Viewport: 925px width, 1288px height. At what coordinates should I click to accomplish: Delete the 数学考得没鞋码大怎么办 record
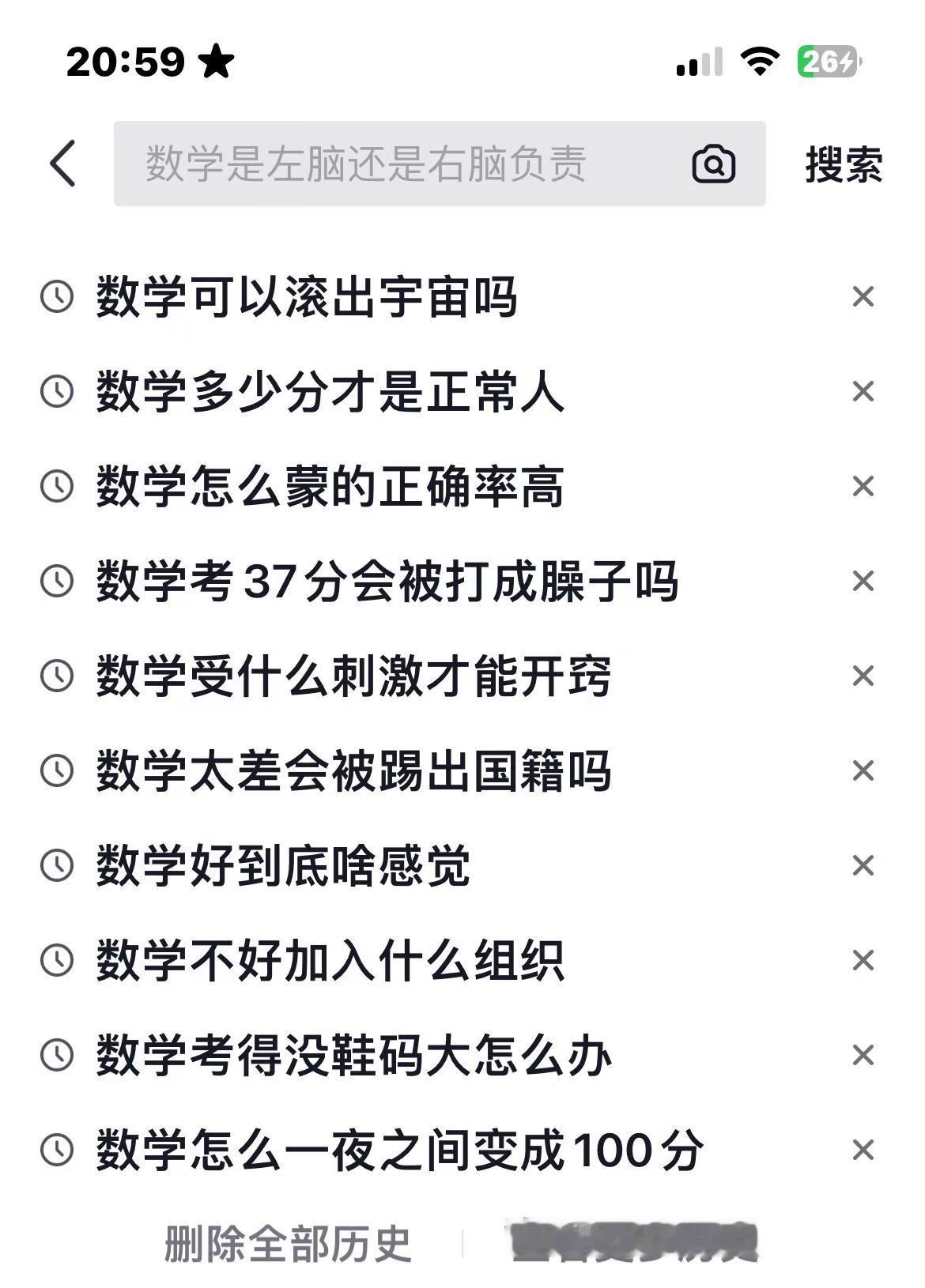point(860,1056)
